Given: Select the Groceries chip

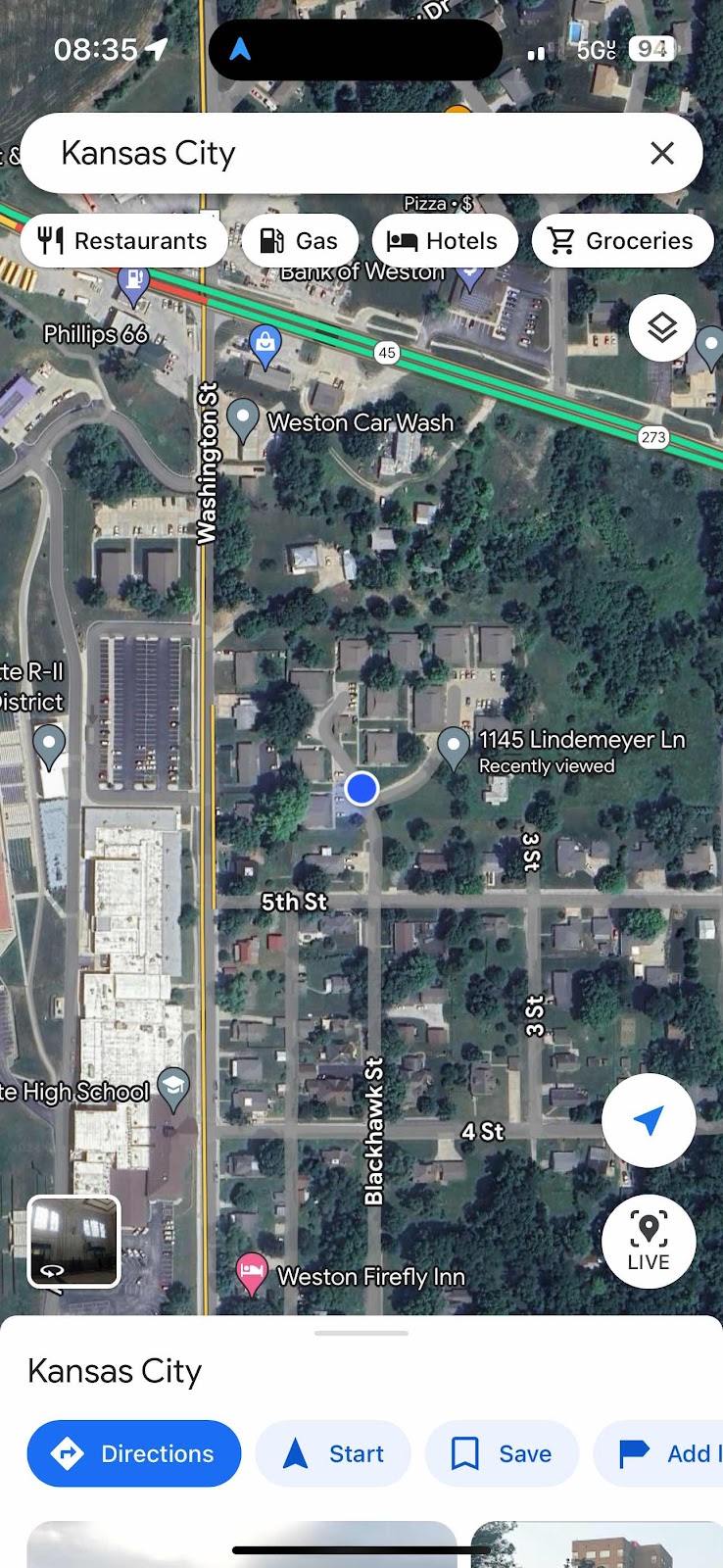Looking at the screenshot, I should tap(621, 241).
